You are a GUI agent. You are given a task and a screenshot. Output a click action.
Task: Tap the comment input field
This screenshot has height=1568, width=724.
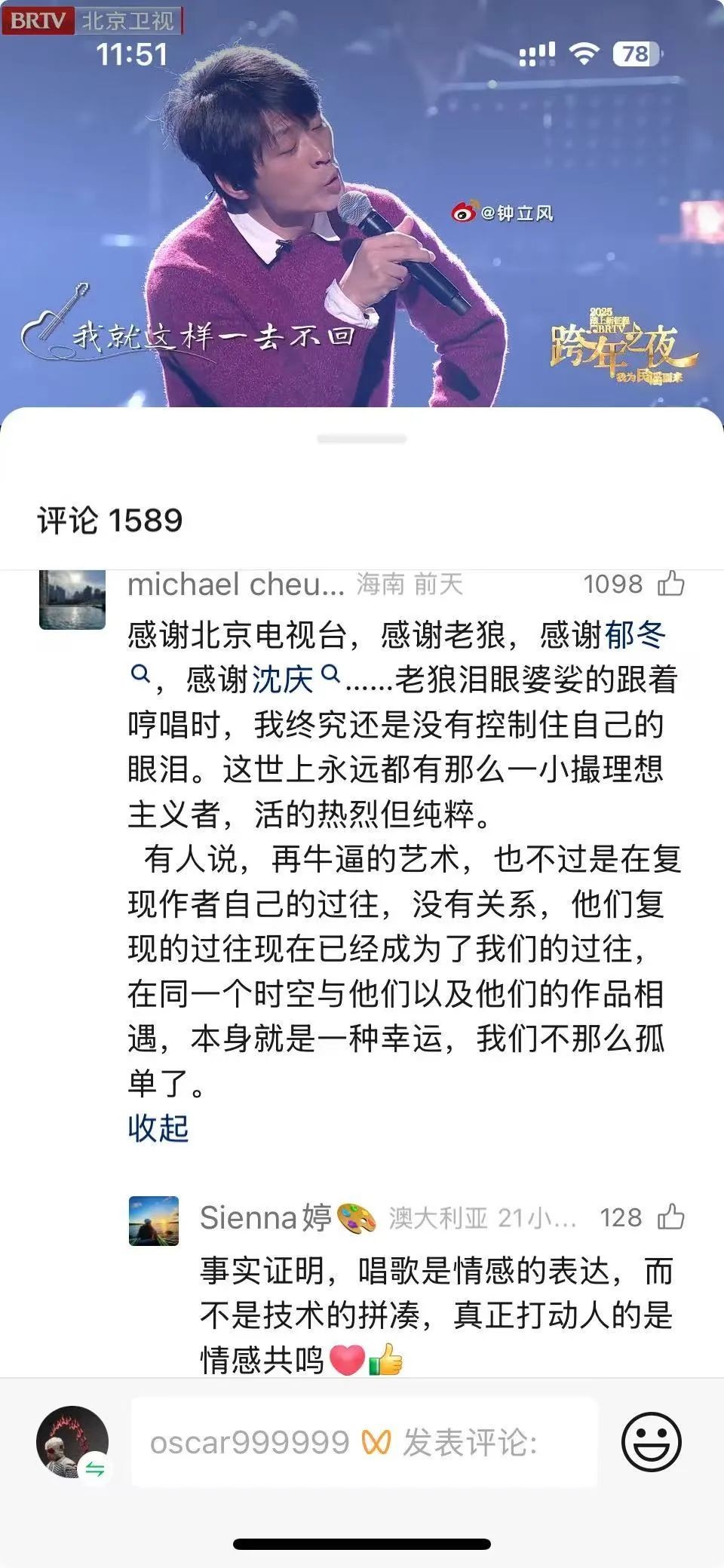point(364,1443)
